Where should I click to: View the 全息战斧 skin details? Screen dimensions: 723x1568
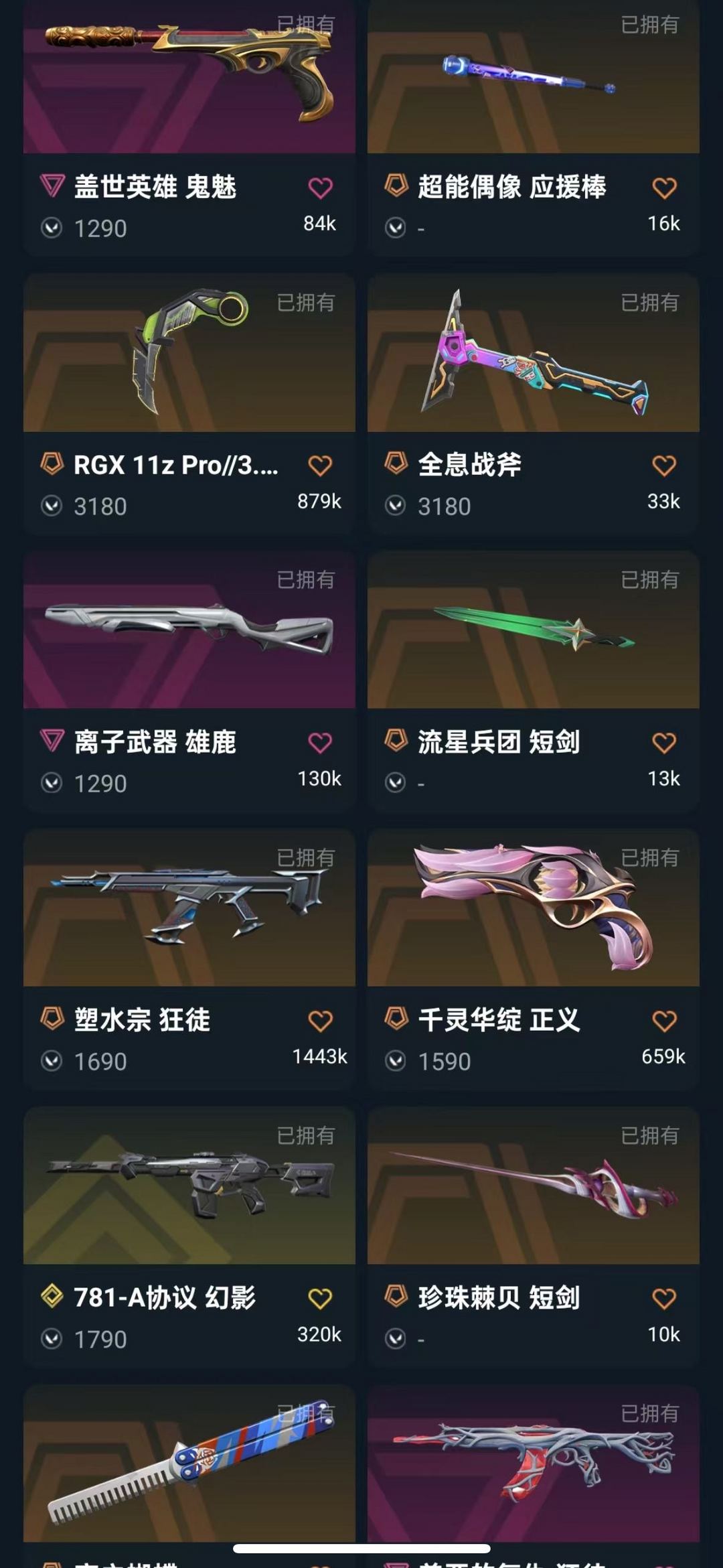tap(534, 404)
